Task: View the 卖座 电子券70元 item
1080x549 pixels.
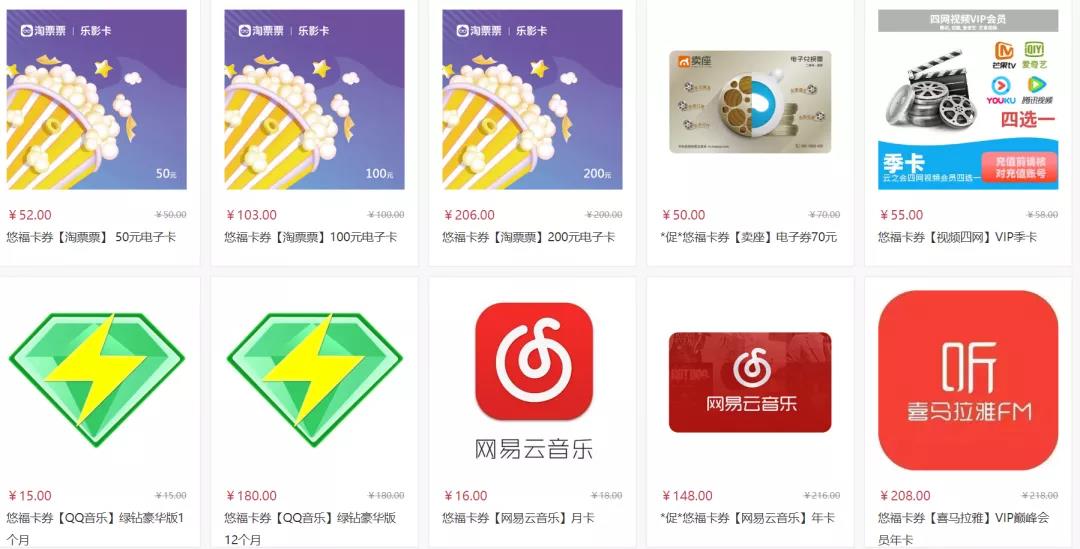Action: click(750, 100)
